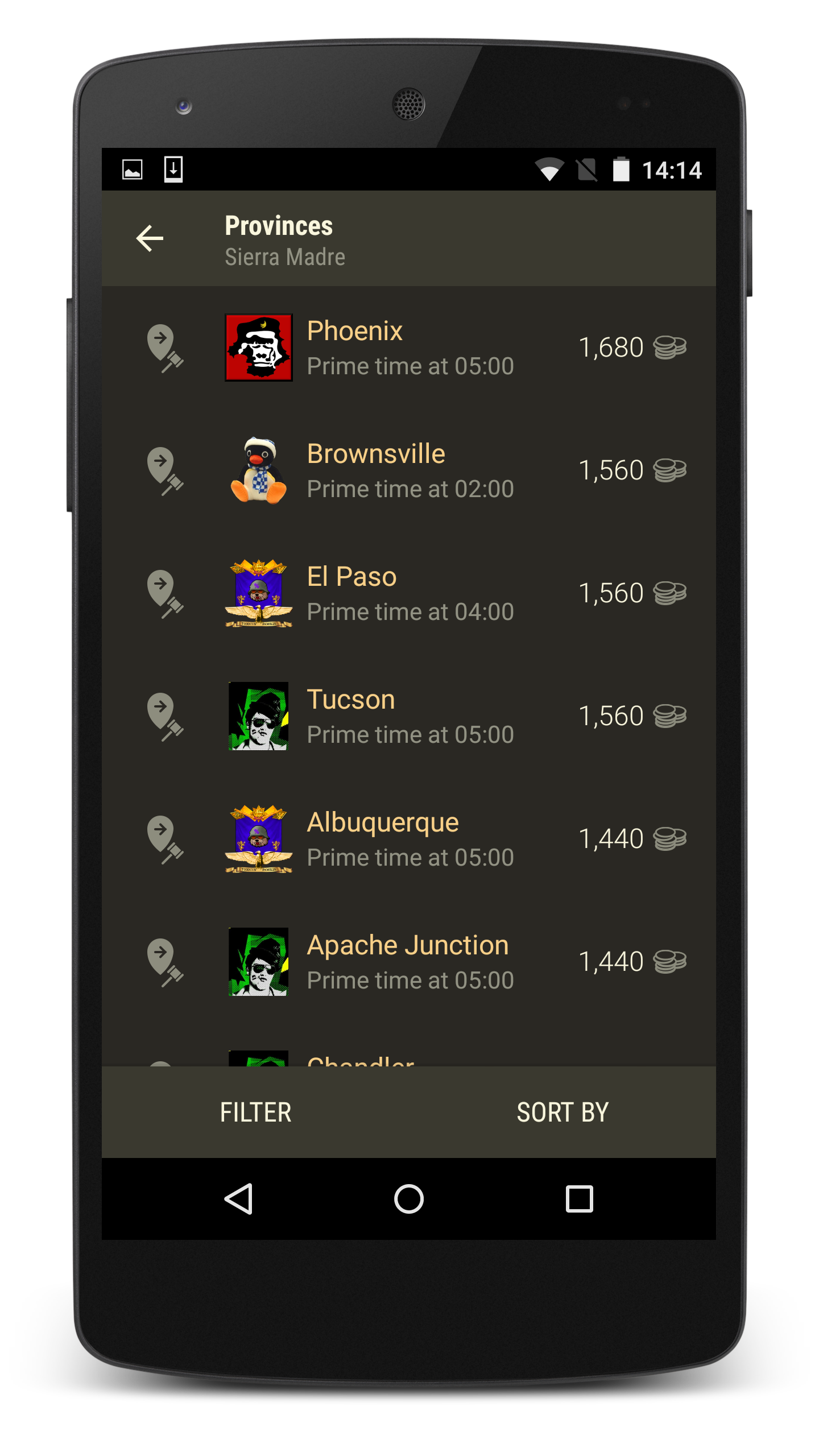This screenshot has width=819, height=1456.
Task: Open the Phoenix province
Action: [x=409, y=348]
